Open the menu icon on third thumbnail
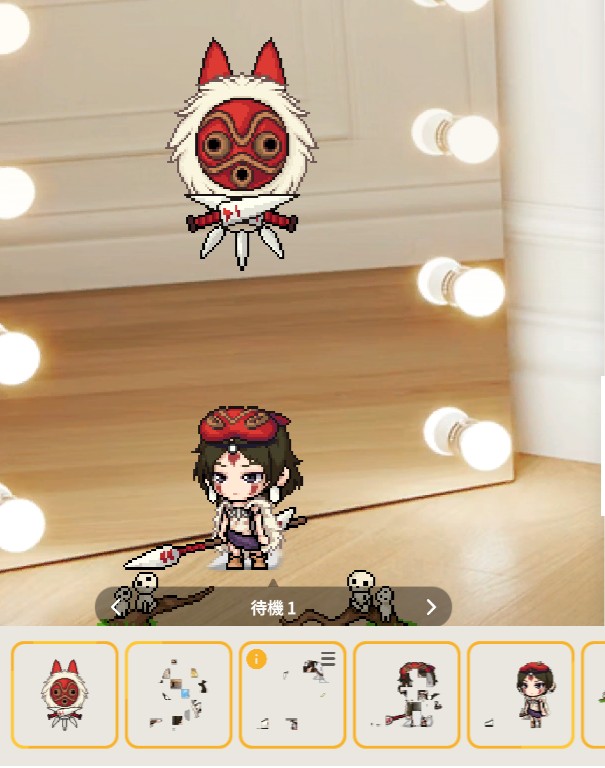Viewport: 605px width, 768px height. [328, 659]
